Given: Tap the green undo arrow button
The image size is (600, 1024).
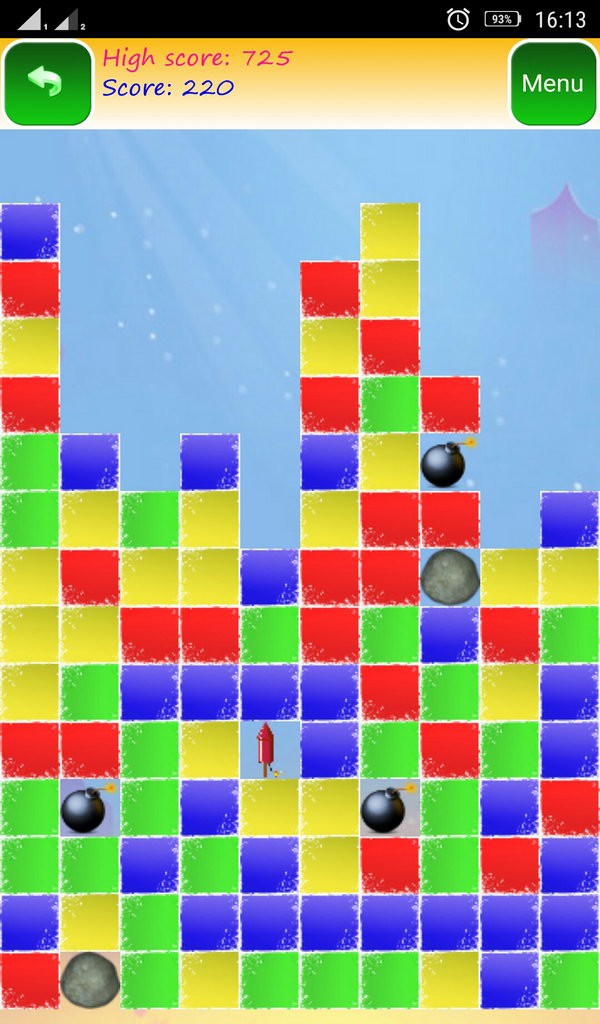Looking at the screenshot, I should (48, 83).
